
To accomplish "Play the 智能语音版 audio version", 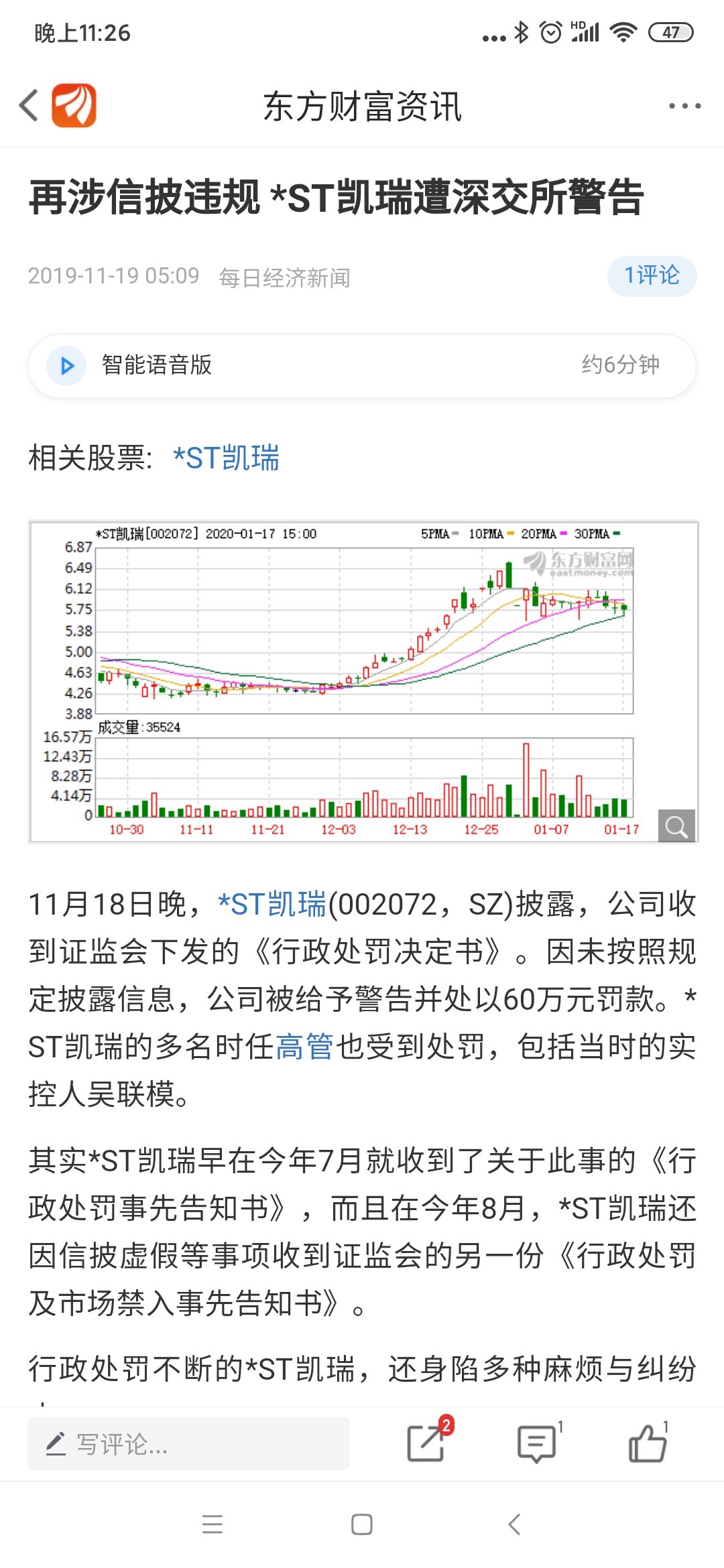I will [x=67, y=365].
